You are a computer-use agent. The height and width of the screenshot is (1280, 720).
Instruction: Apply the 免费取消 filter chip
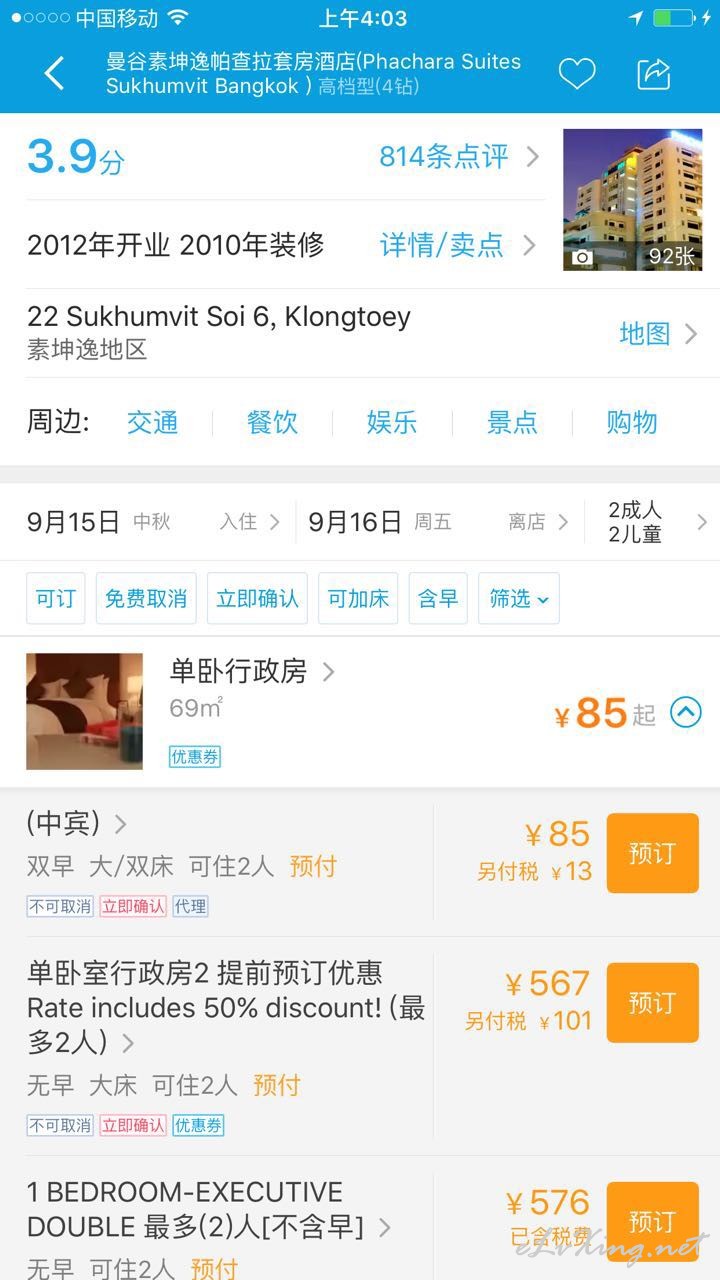pyautogui.click(x=146, y=598)
